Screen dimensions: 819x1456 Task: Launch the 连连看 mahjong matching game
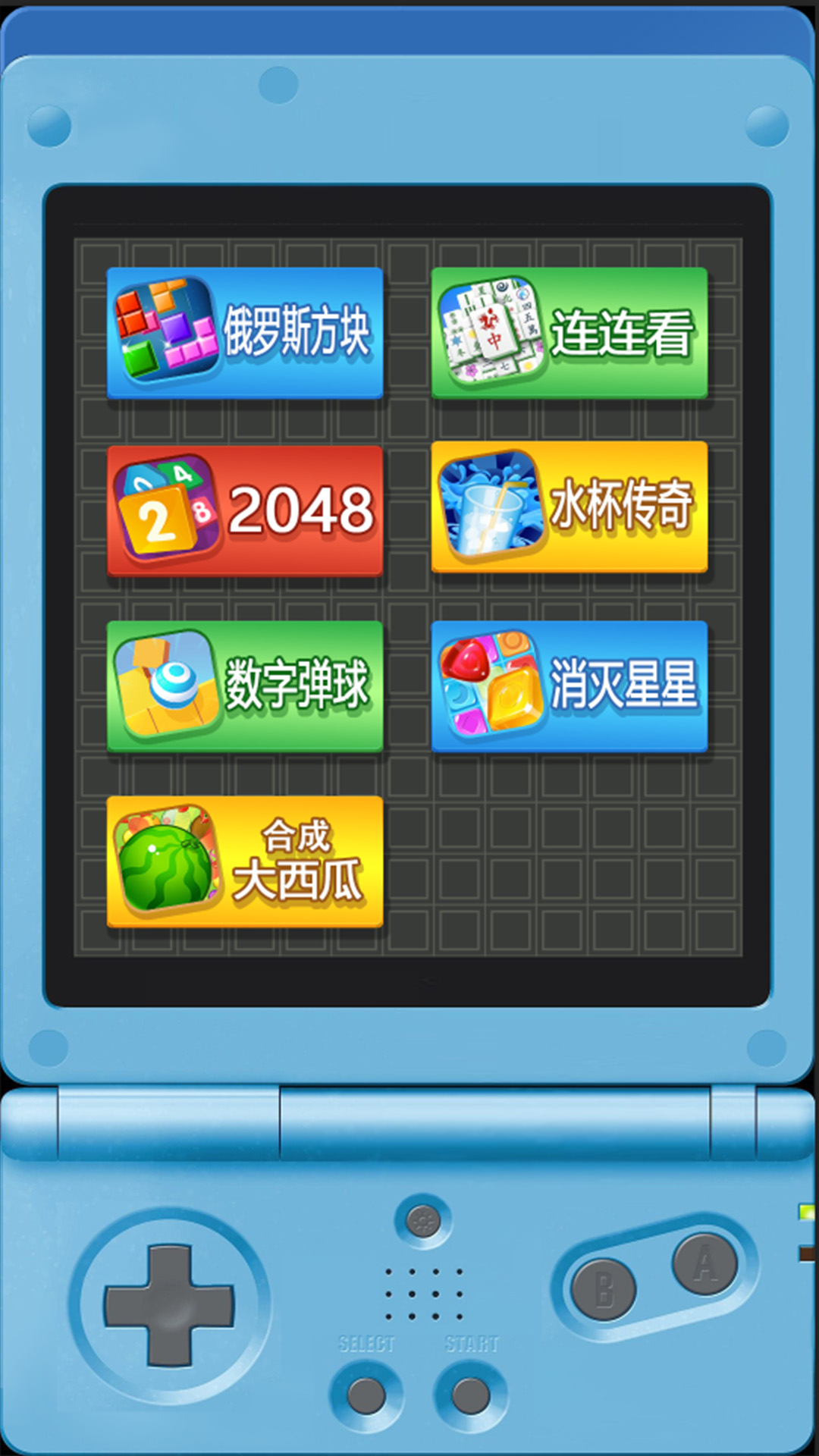tap(569, 332)
